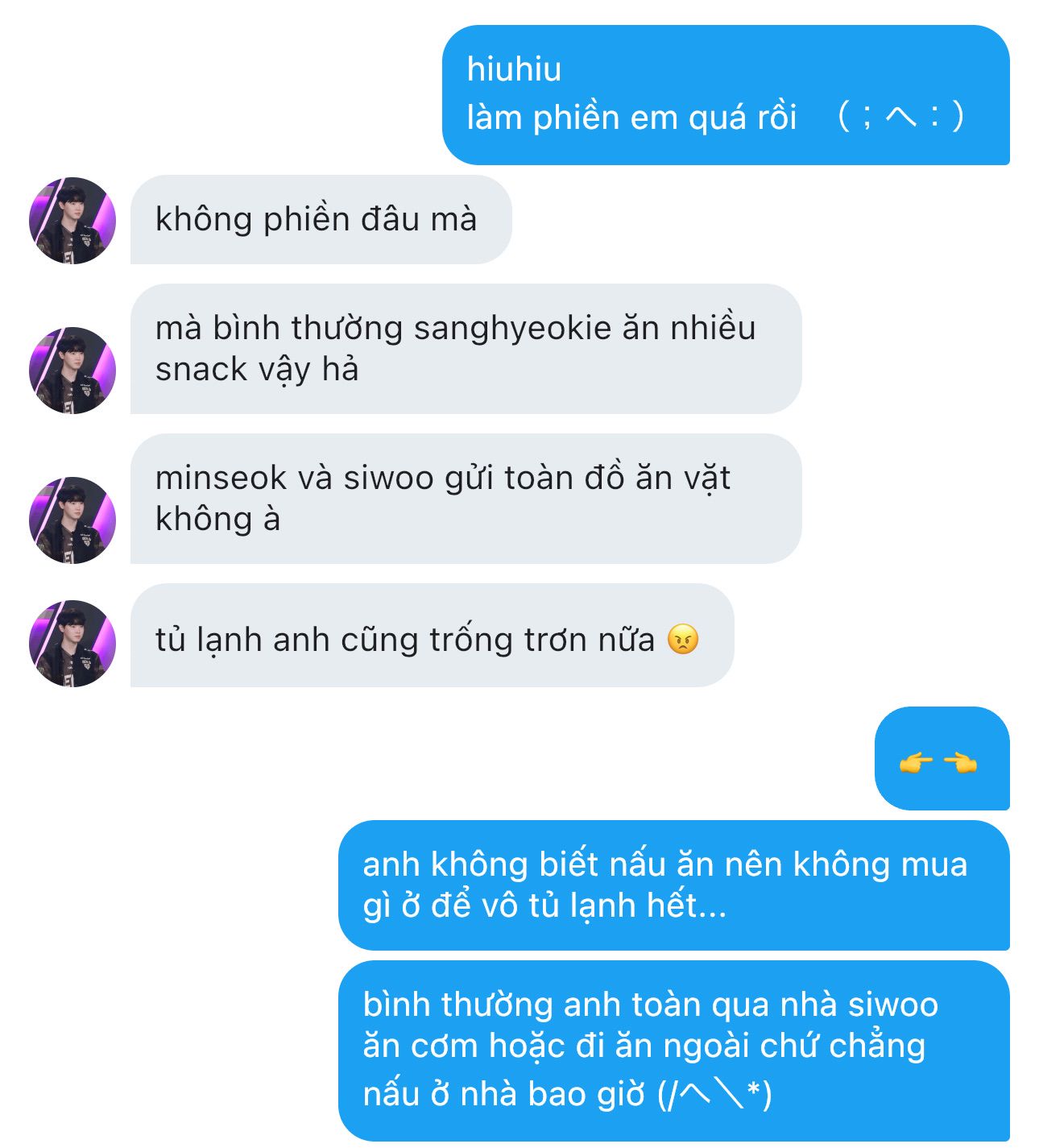Viewport: 1039px width, 1148px height.
Task: Tap avatar beside "tủ lạnh anh cũng trống" message
Action: [x=72, y=644]
